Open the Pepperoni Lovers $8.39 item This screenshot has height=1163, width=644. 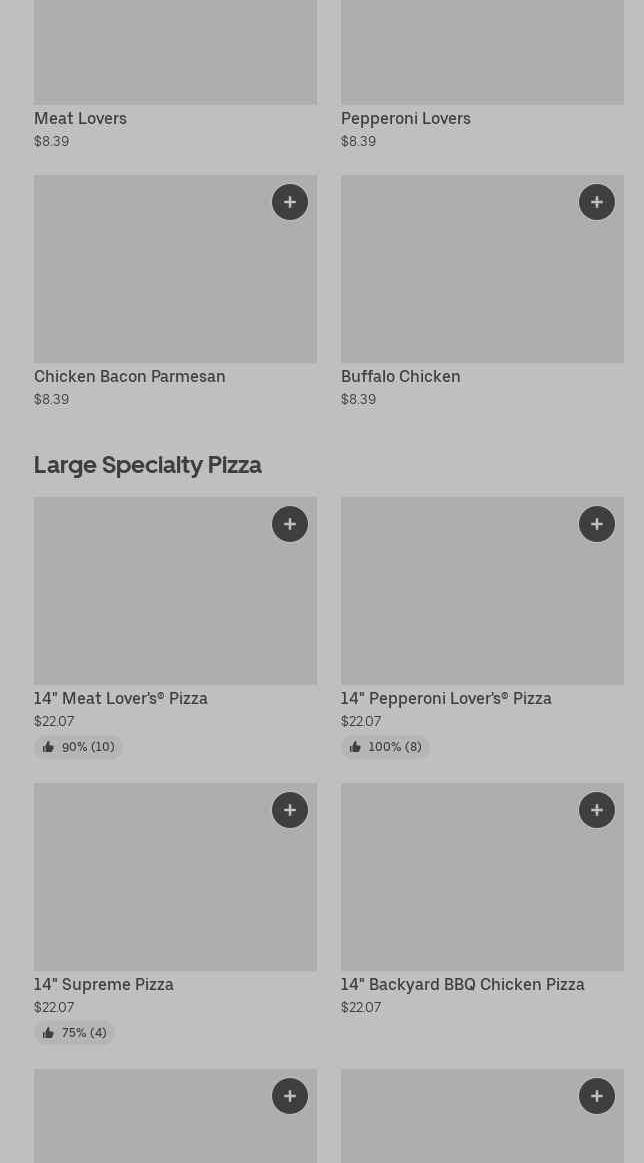tap(405, 118)
